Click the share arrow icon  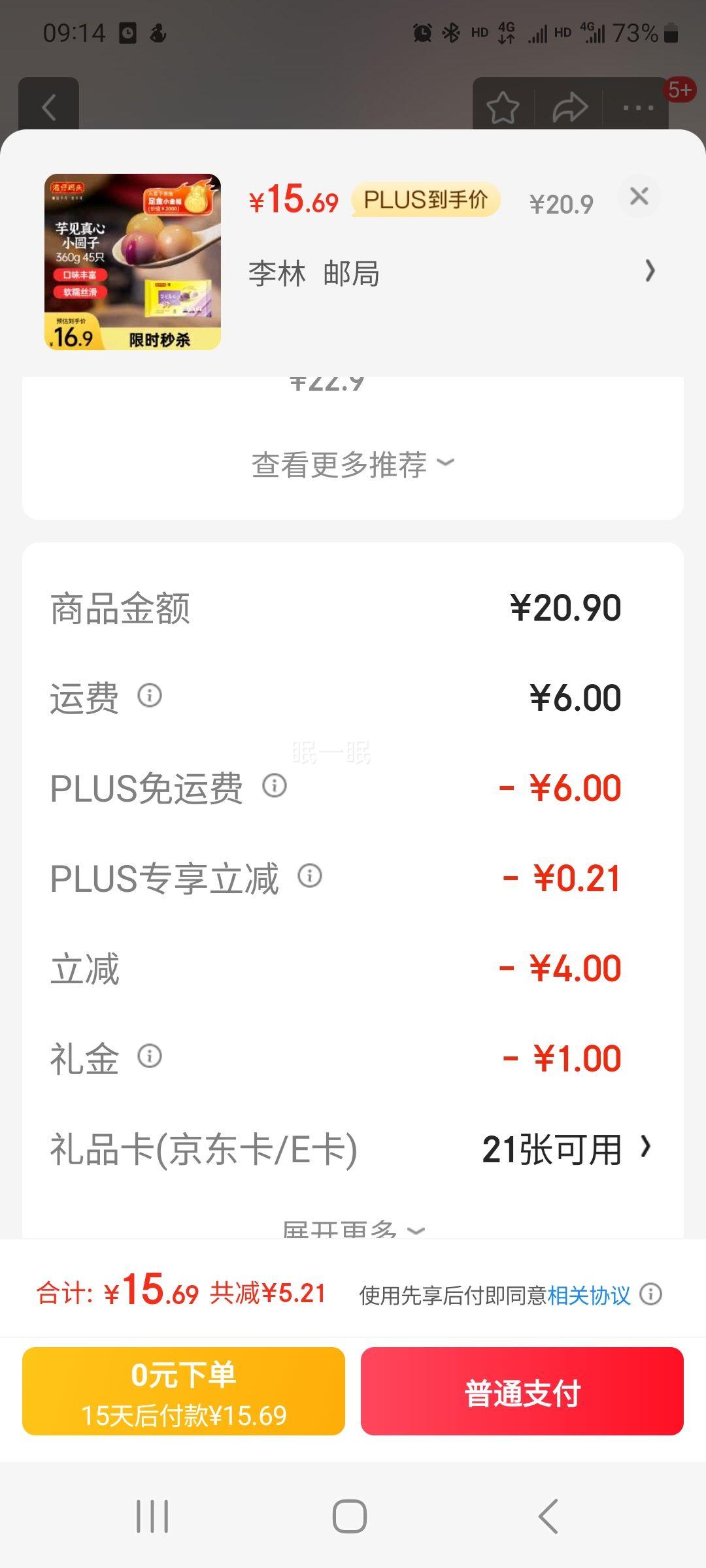pos(568,106)
